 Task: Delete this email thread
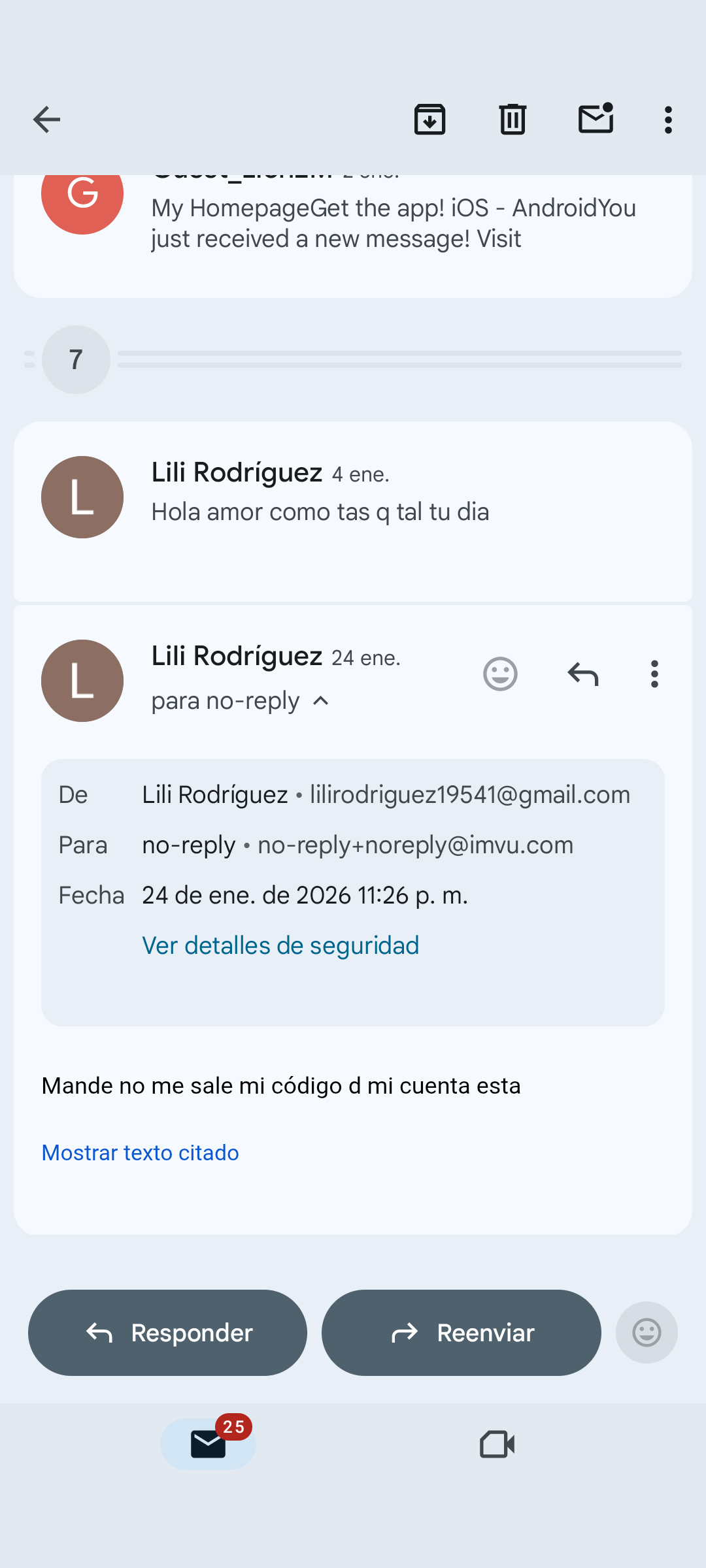513,120
